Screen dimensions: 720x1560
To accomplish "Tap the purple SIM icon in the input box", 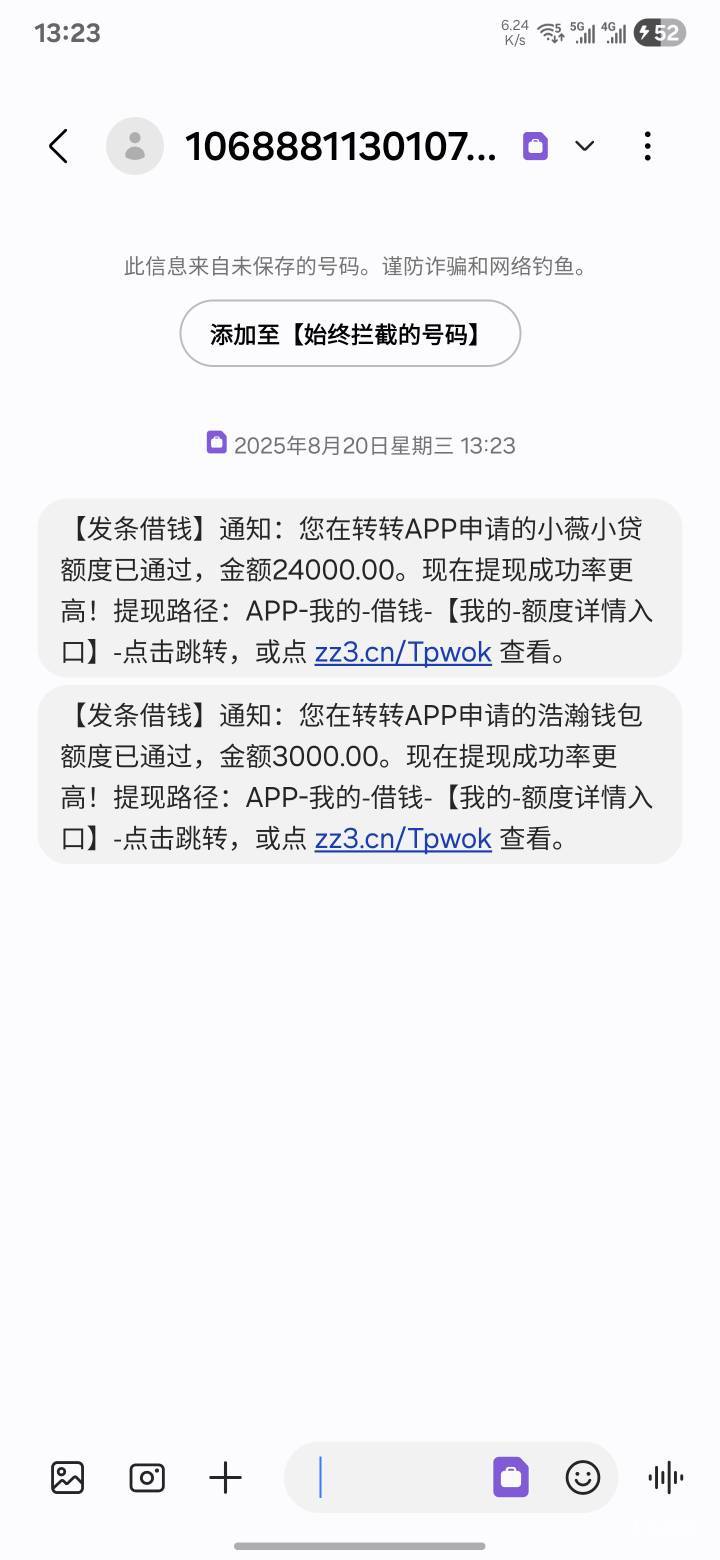I will click(x=511, y=1477).
